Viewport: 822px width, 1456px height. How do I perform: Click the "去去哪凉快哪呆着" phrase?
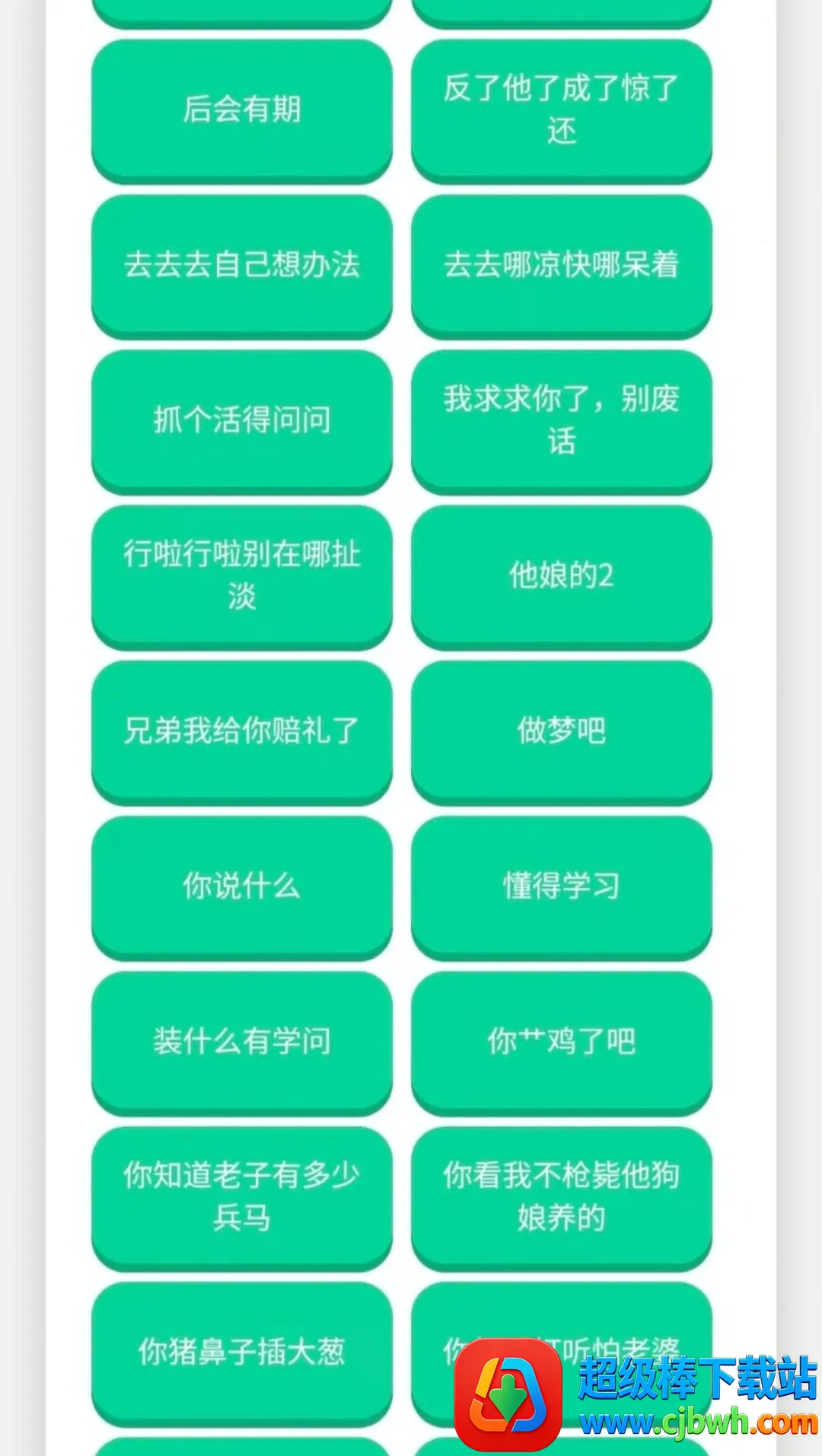click(x=561, y=267)
